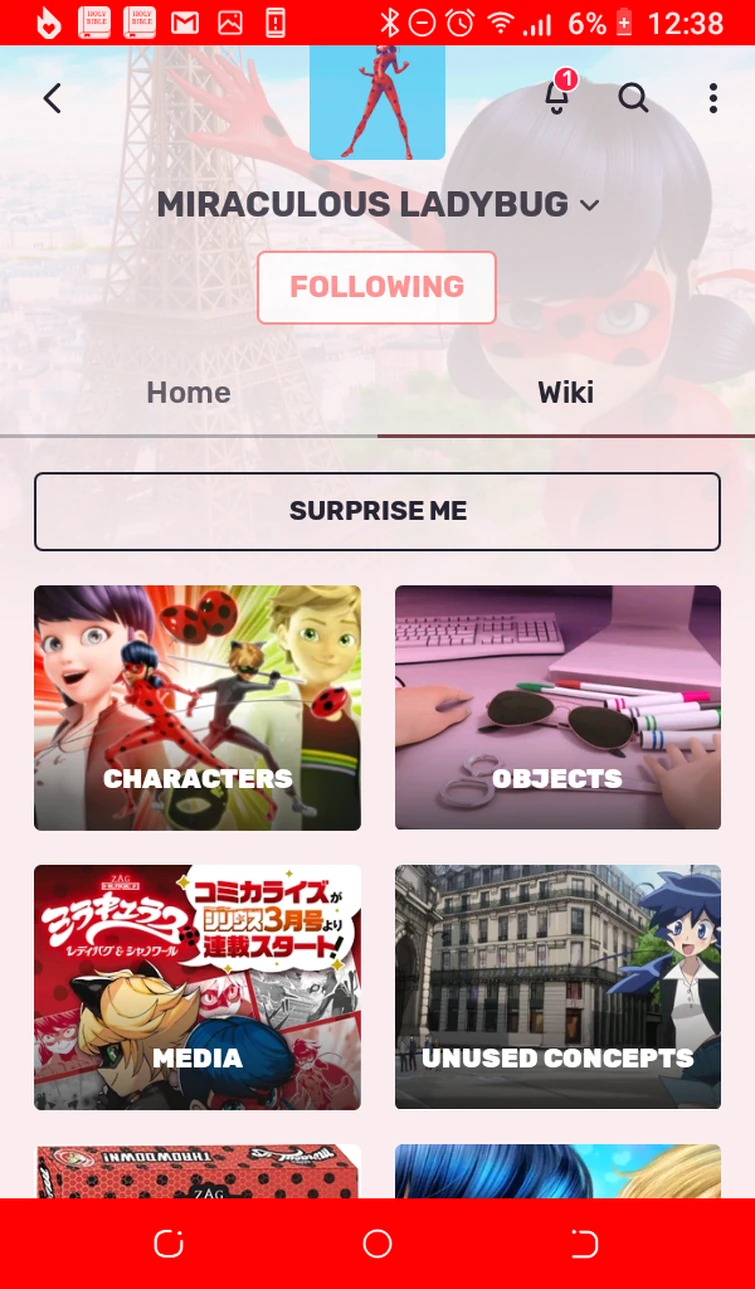Expand the MIRACULOUS LADYBUG community dropdown

[x=589, y=205]
